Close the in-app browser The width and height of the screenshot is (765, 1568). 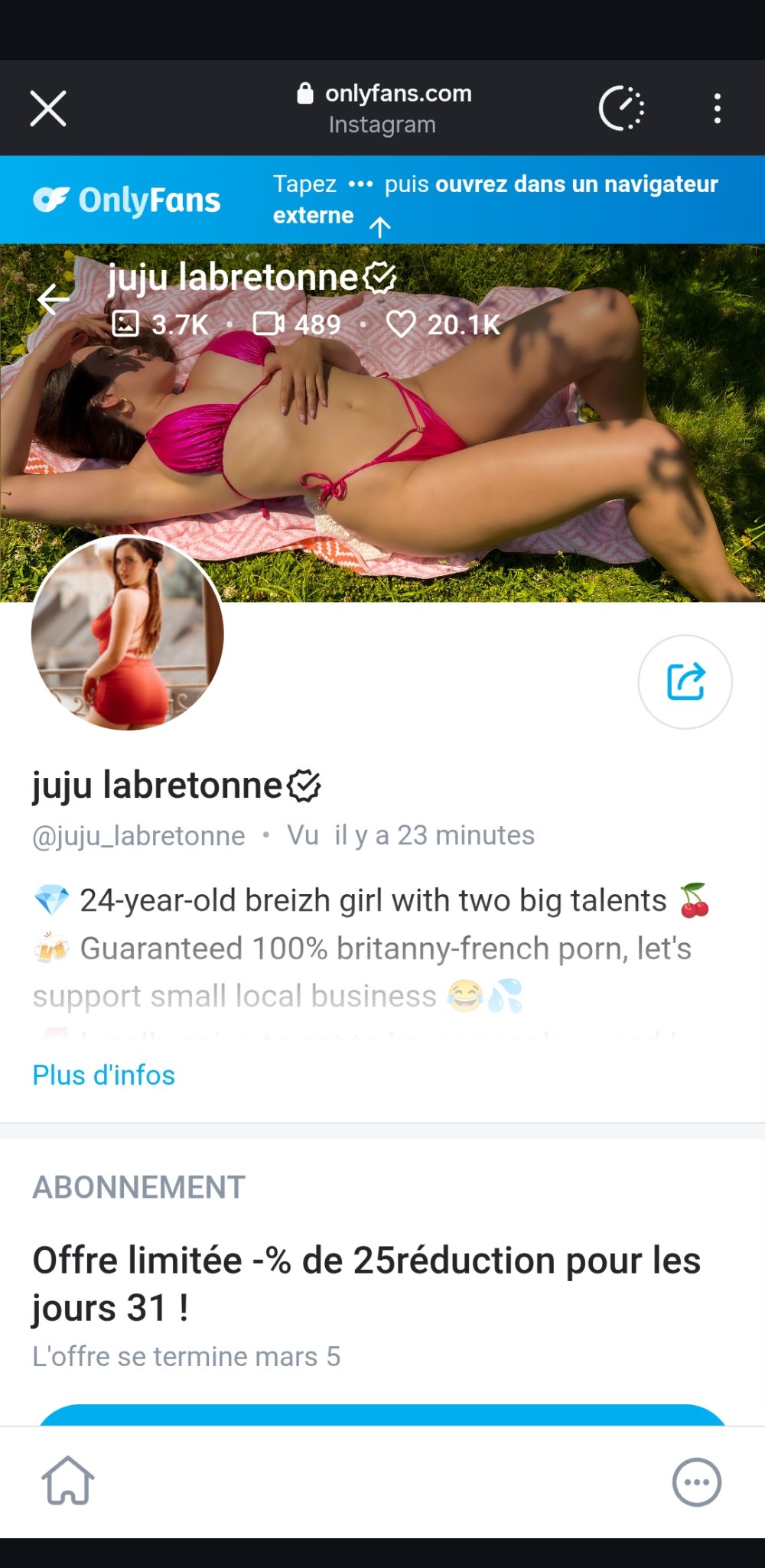tap(48, 108)
